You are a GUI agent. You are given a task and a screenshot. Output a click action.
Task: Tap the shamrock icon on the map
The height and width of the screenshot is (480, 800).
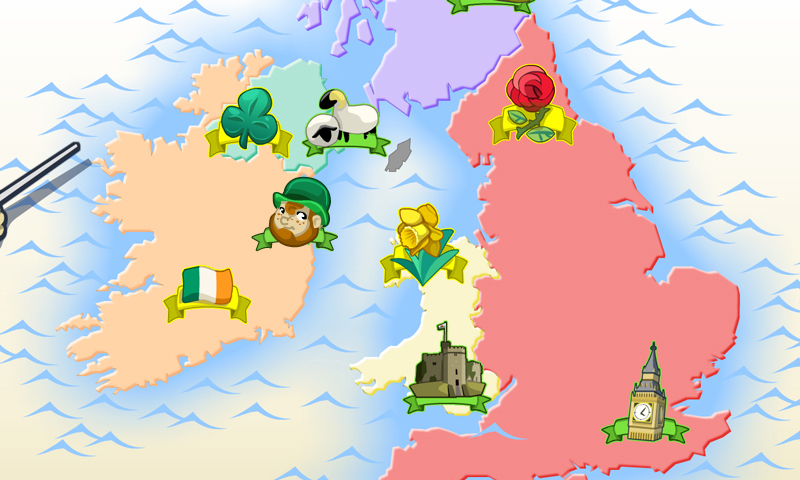[248, 120]
